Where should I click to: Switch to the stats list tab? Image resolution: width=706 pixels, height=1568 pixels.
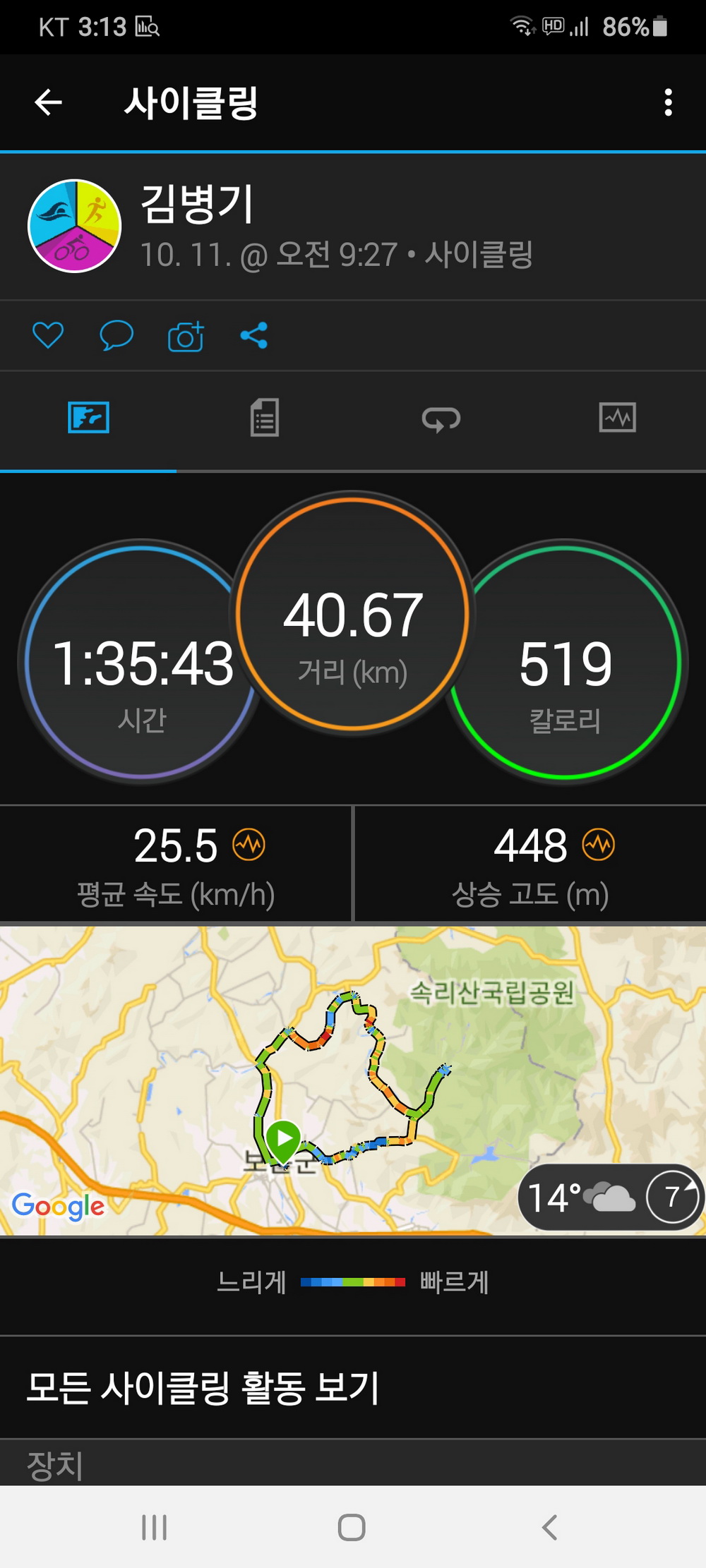coord(265,418)
